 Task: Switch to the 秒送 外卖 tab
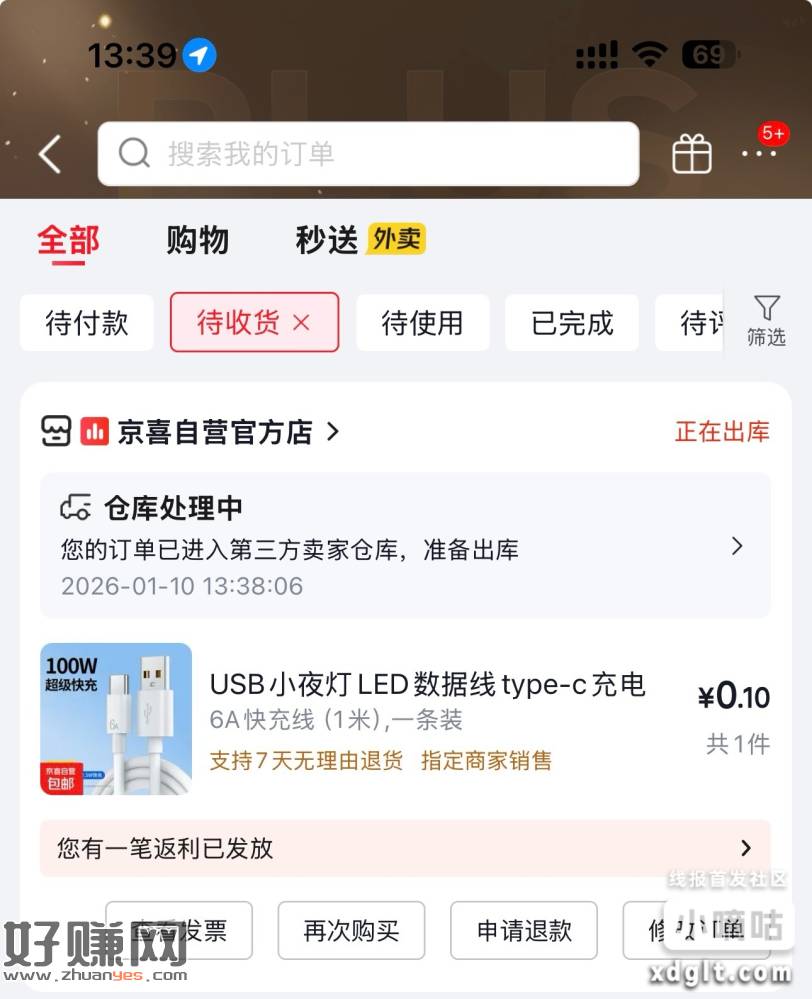(360, 240)
